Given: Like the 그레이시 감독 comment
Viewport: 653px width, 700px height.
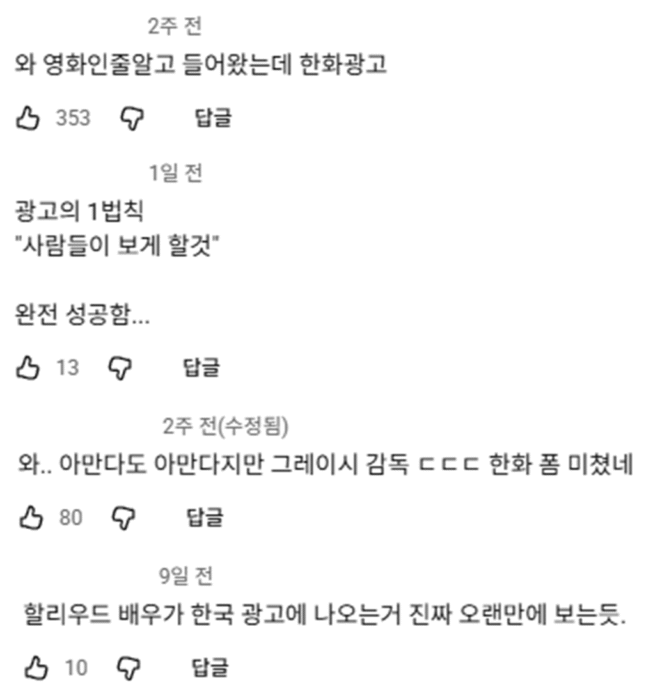Looking at the screenshot, I should pyautogui.click(x=32, y=517).
